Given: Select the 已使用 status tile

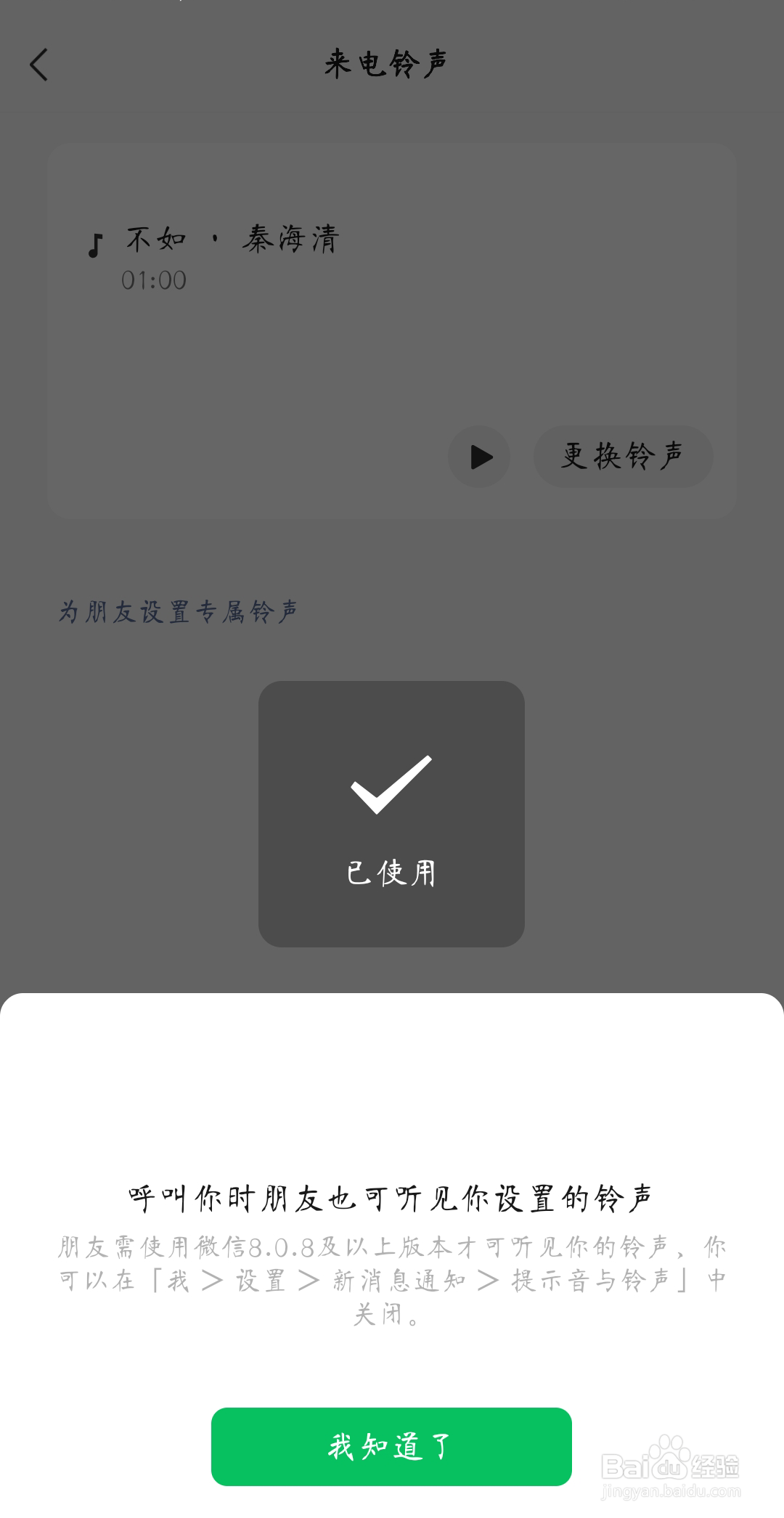Looking at the screenshot, I should (391, 813).
